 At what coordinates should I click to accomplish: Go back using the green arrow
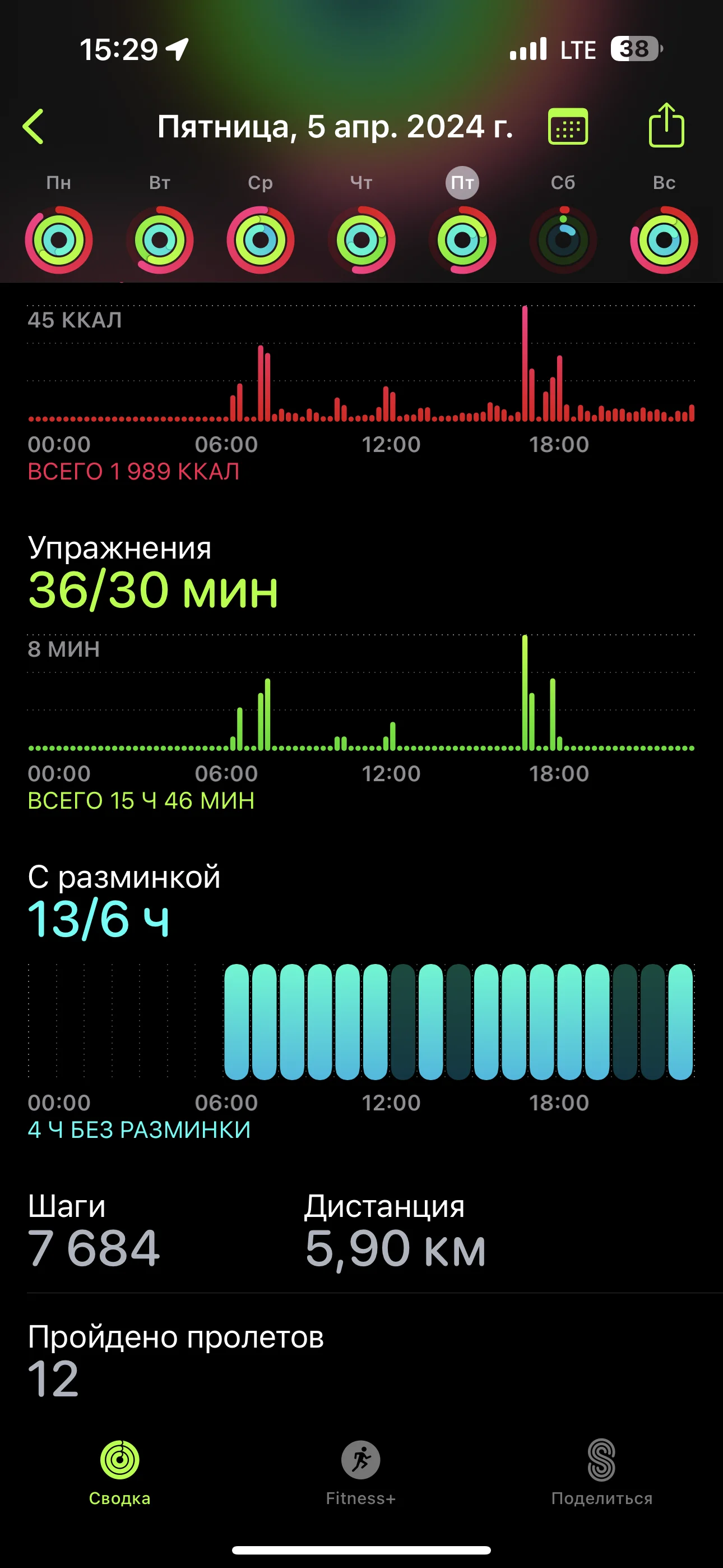point(34,127)
